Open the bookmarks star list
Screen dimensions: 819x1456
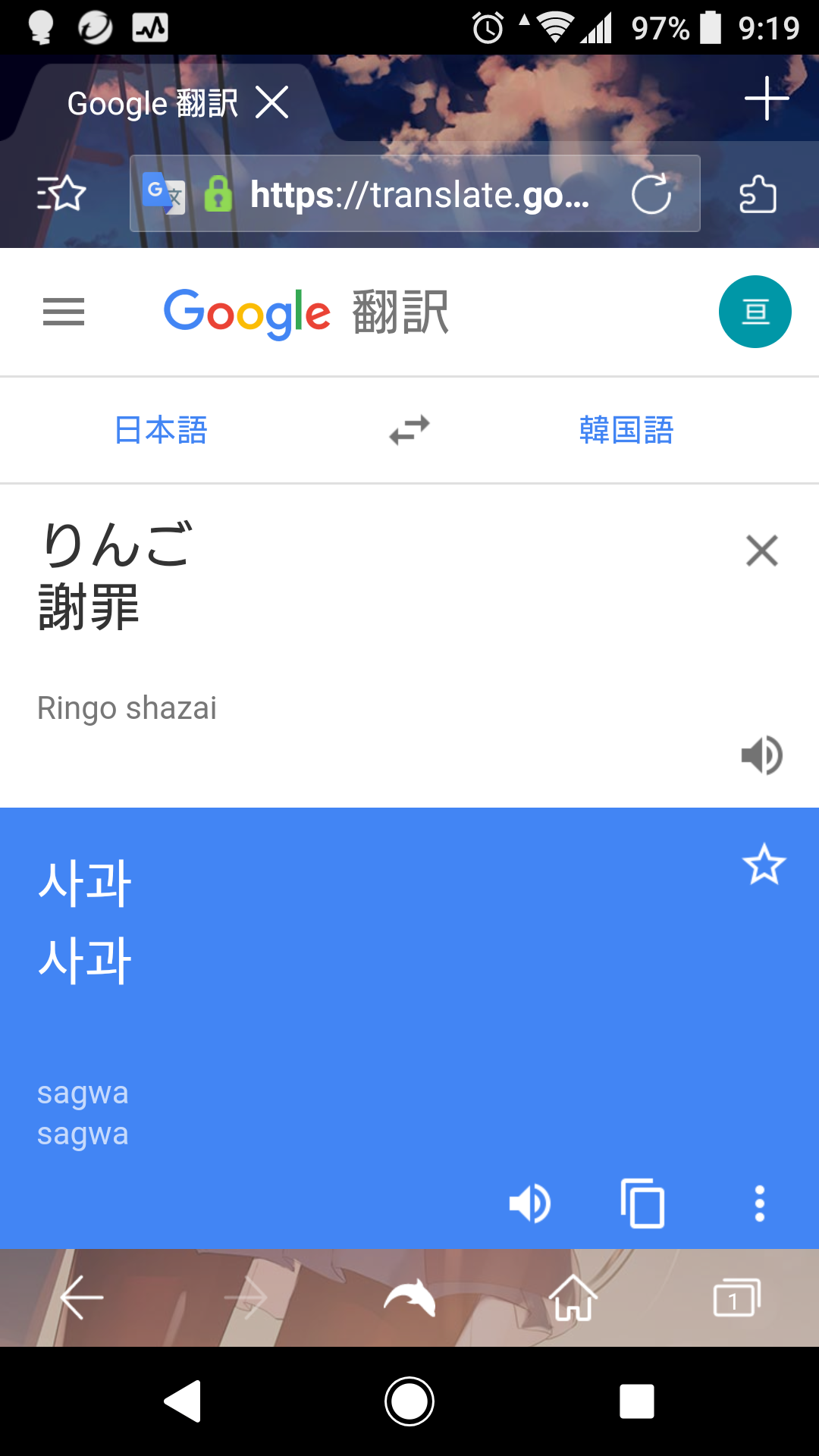61,194
